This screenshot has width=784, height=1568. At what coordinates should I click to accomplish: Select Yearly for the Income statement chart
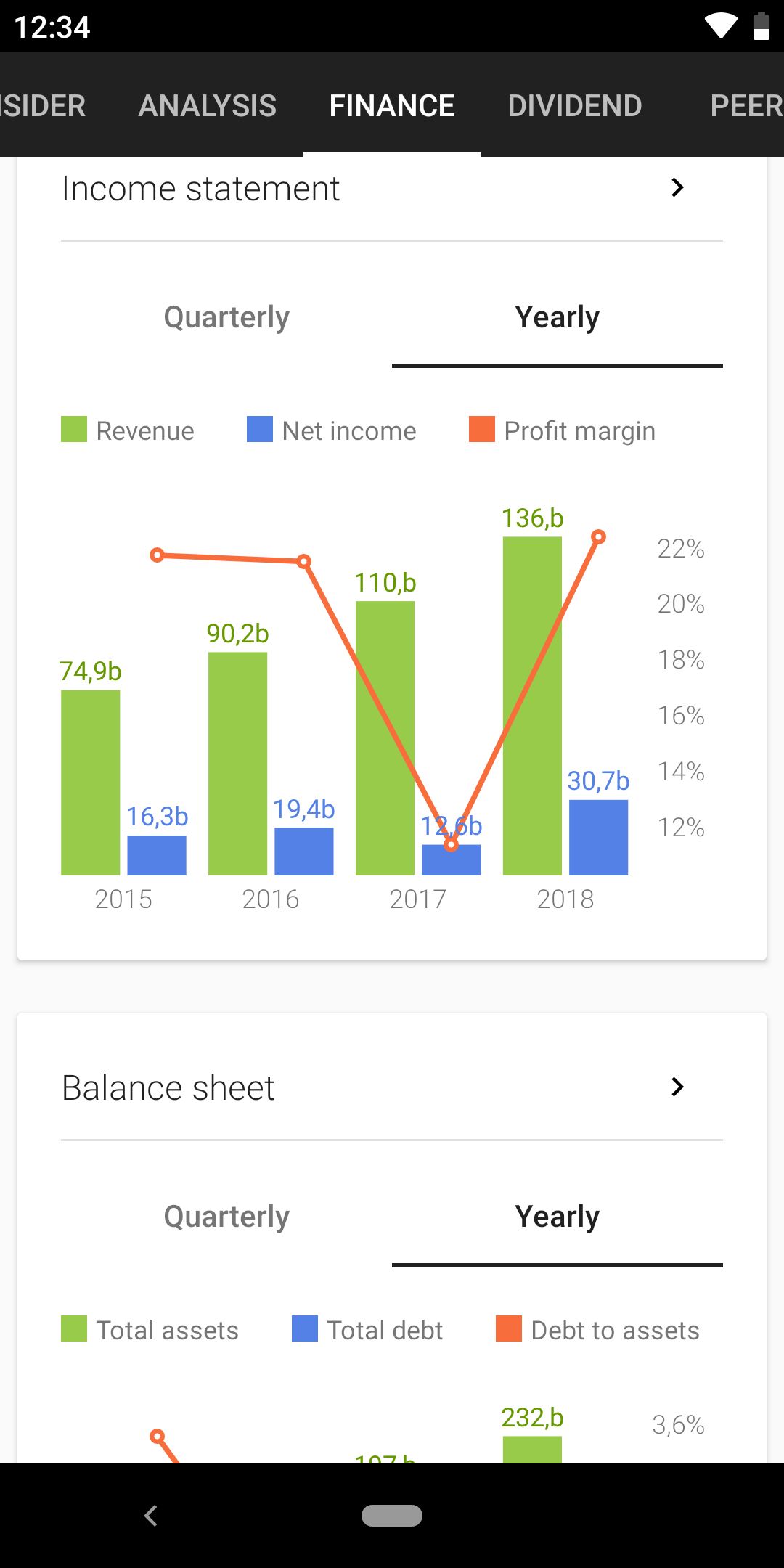[x=558, y=317]
